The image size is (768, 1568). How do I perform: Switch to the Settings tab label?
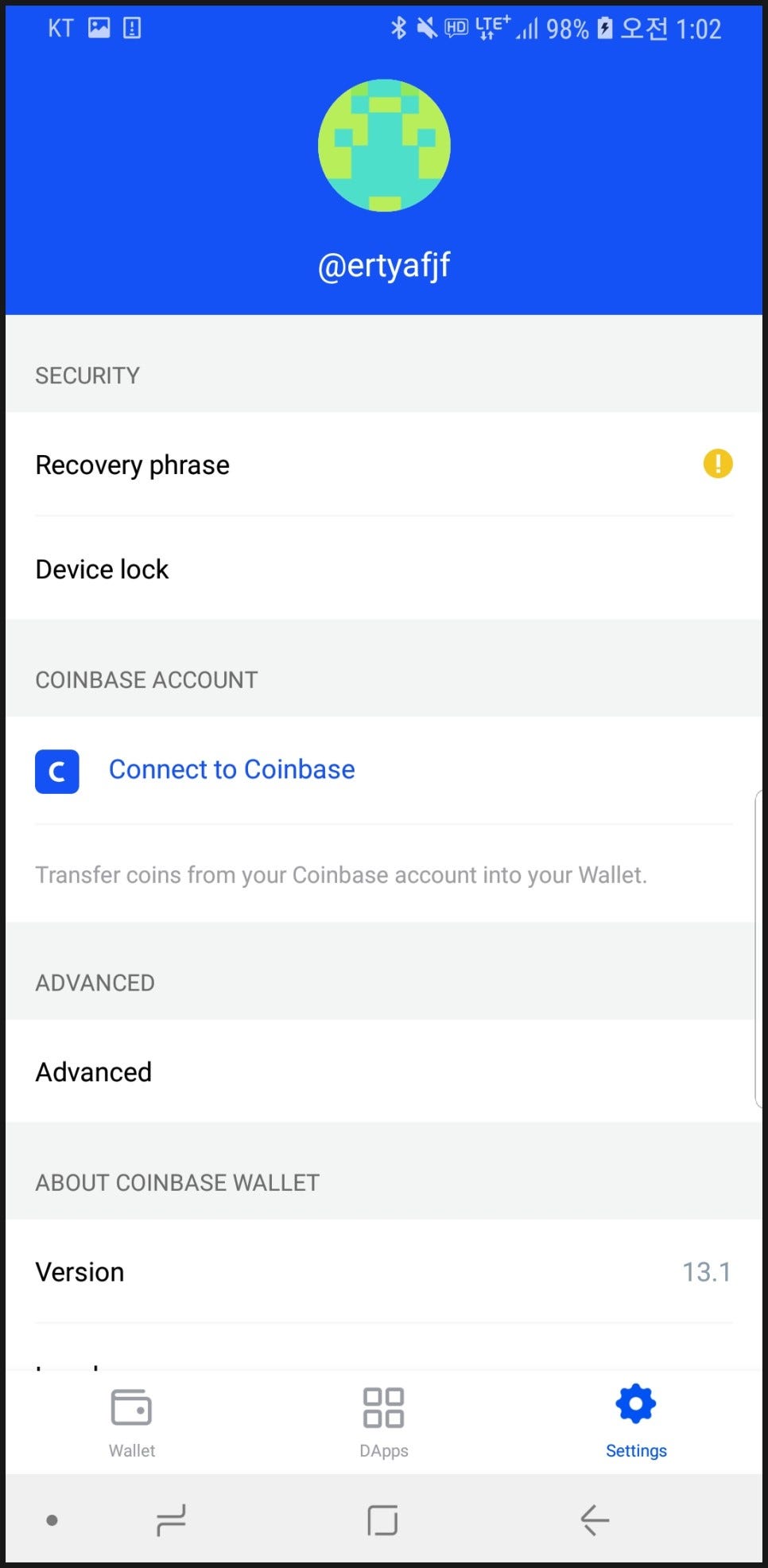(635, 1450)
